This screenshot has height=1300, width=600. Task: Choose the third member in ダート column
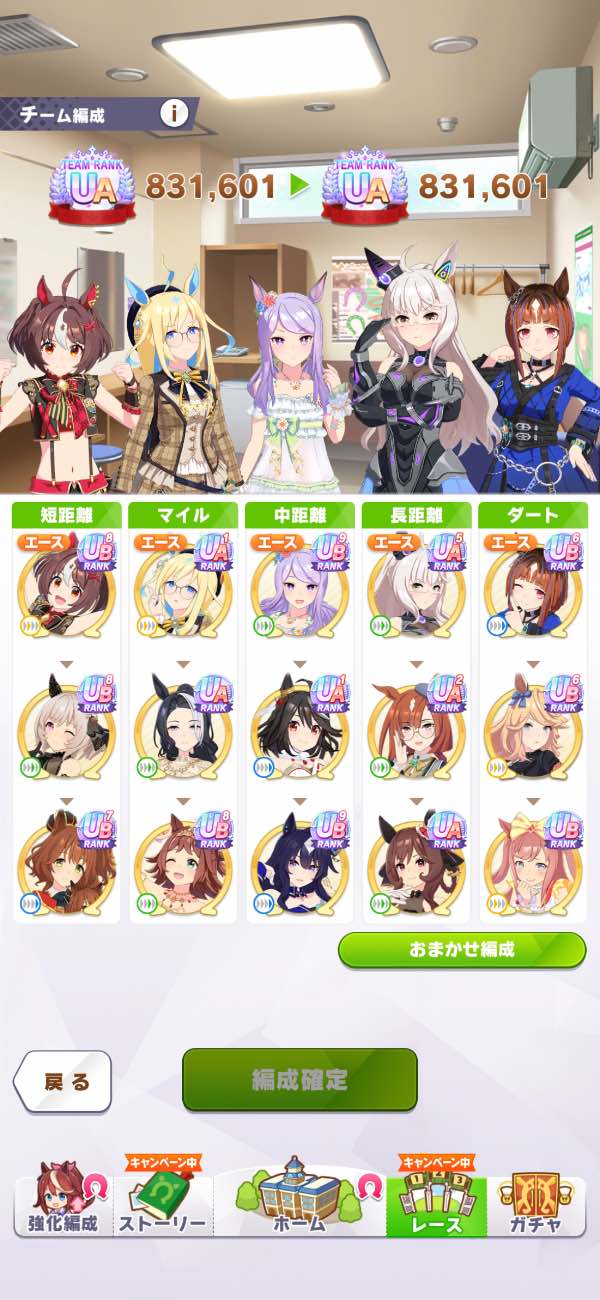[532, 866]
